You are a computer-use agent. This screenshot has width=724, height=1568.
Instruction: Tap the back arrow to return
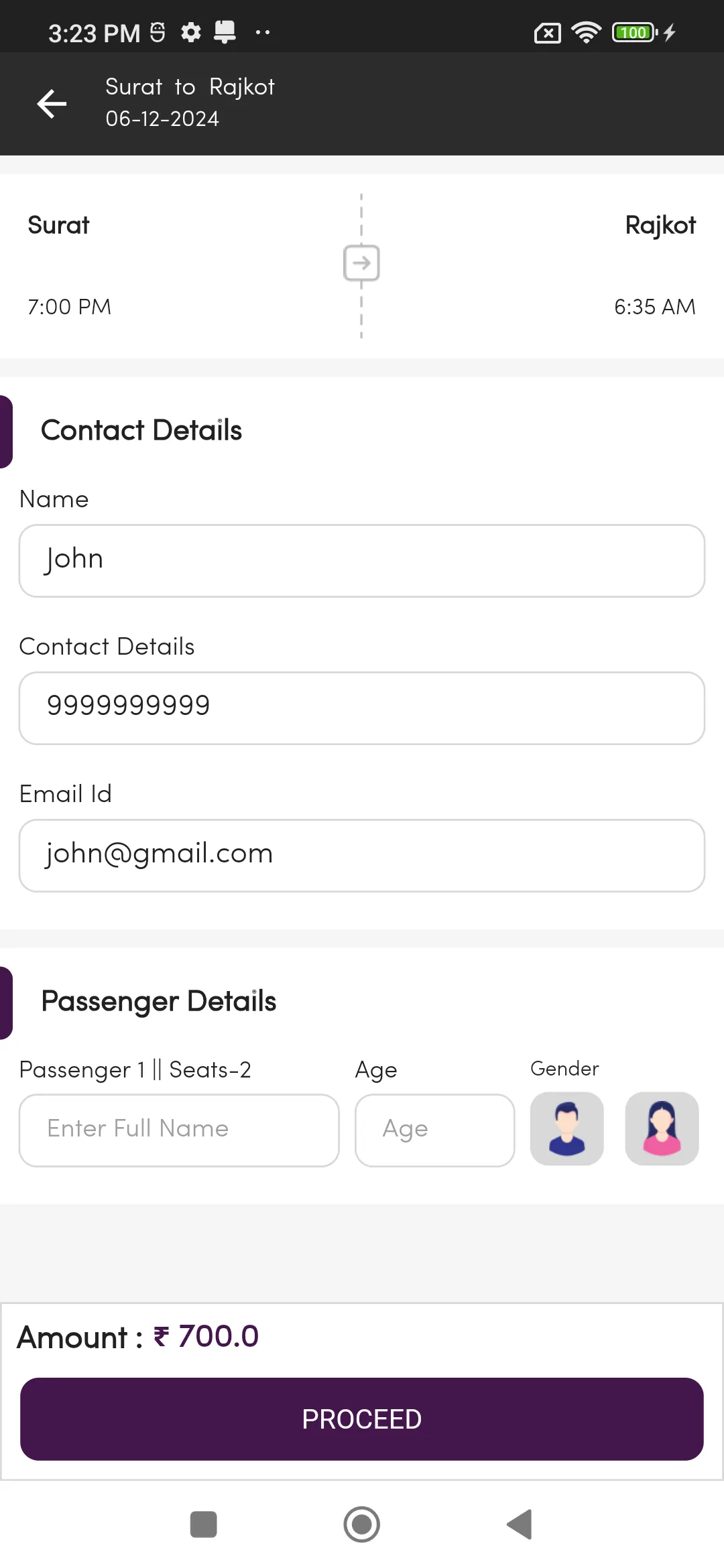[x=51, y=104]
